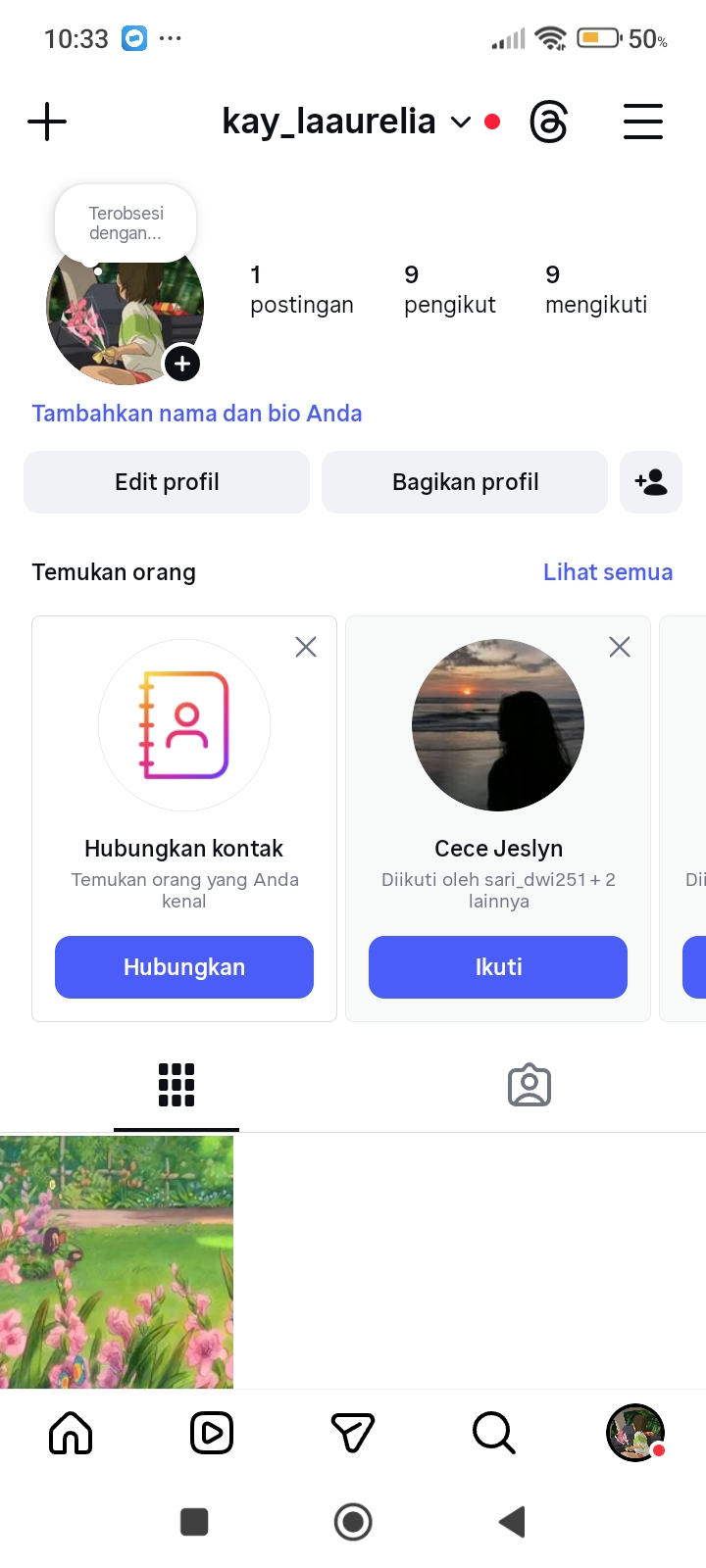Open the flower garden post thumbnail
The width and height of the screenshot is (706, 1568).
[117, 1261]
